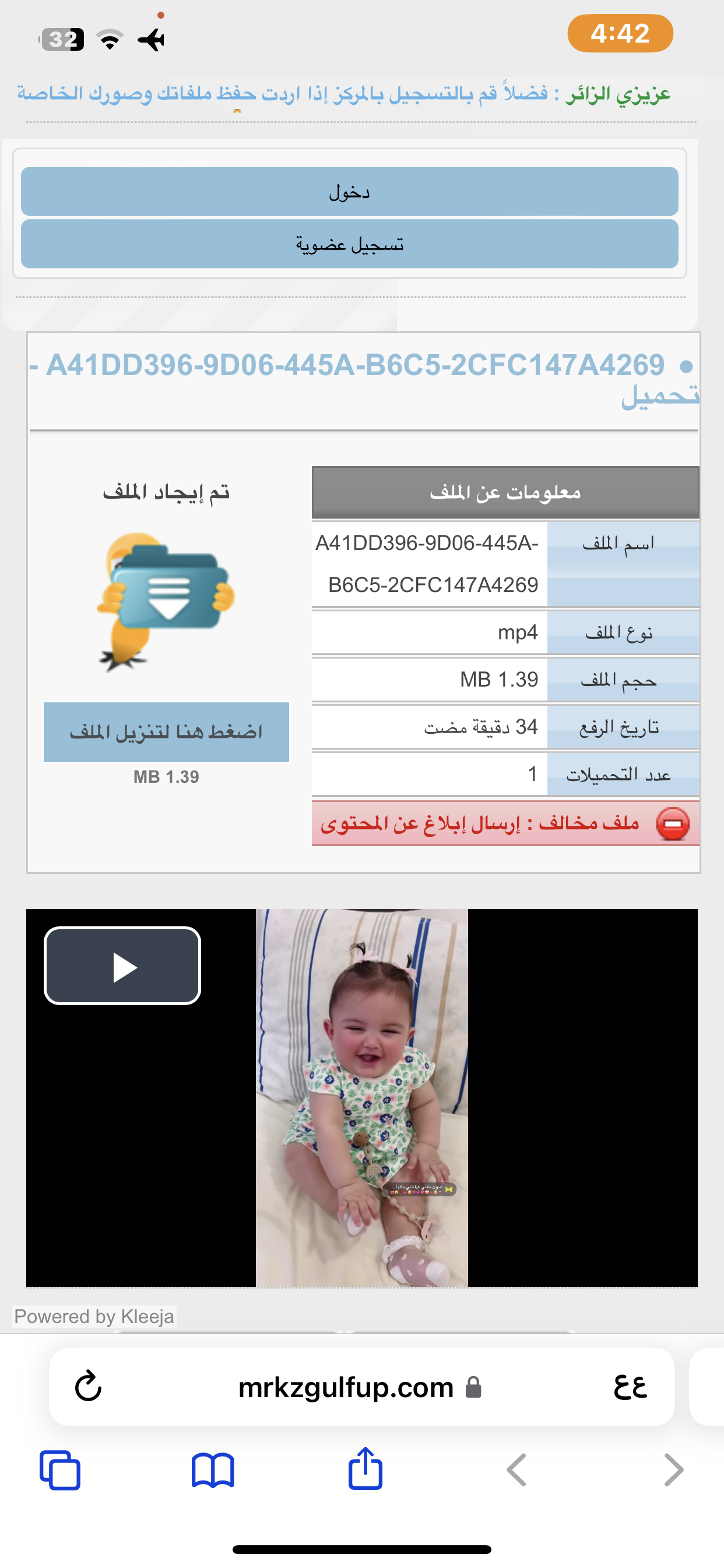Open the Powered by Kleeja link
The height and width of the screenshot is (1568, 724).
tap(94, 1317)
